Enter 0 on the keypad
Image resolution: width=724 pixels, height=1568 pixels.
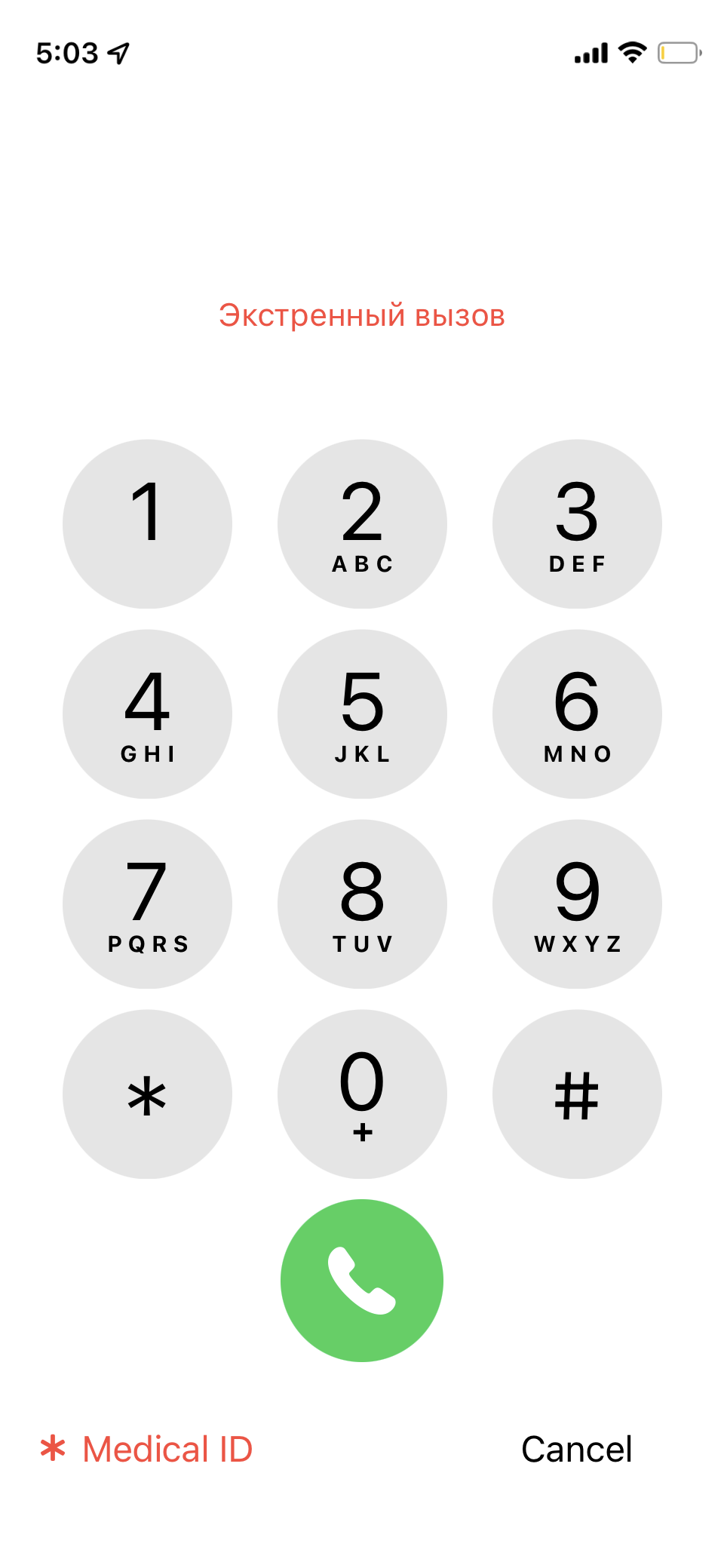point(362,1094)
